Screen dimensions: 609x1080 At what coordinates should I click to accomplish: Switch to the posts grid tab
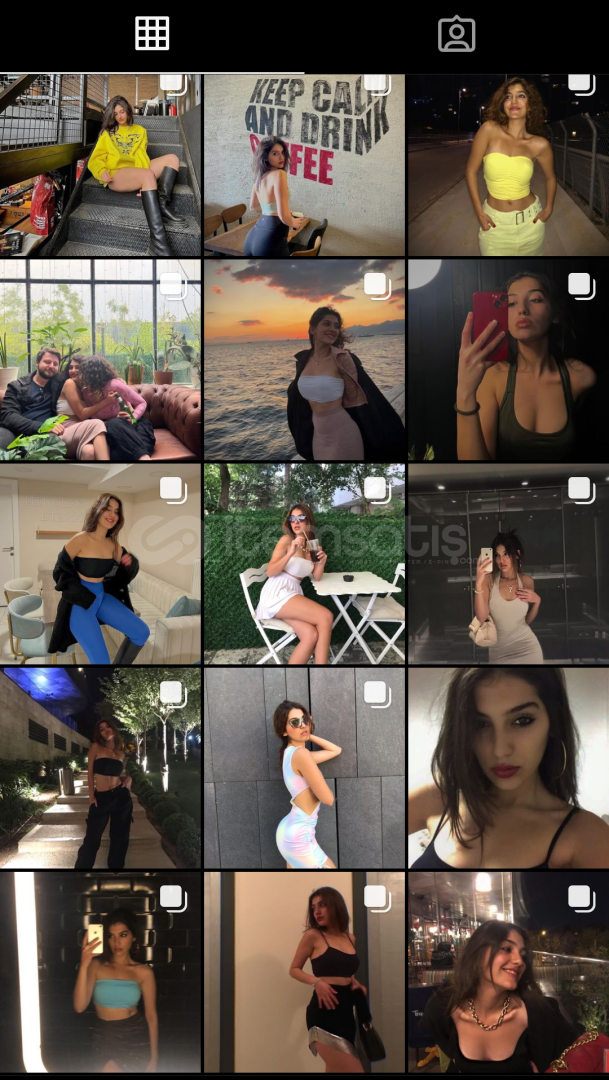coord(152,34)
